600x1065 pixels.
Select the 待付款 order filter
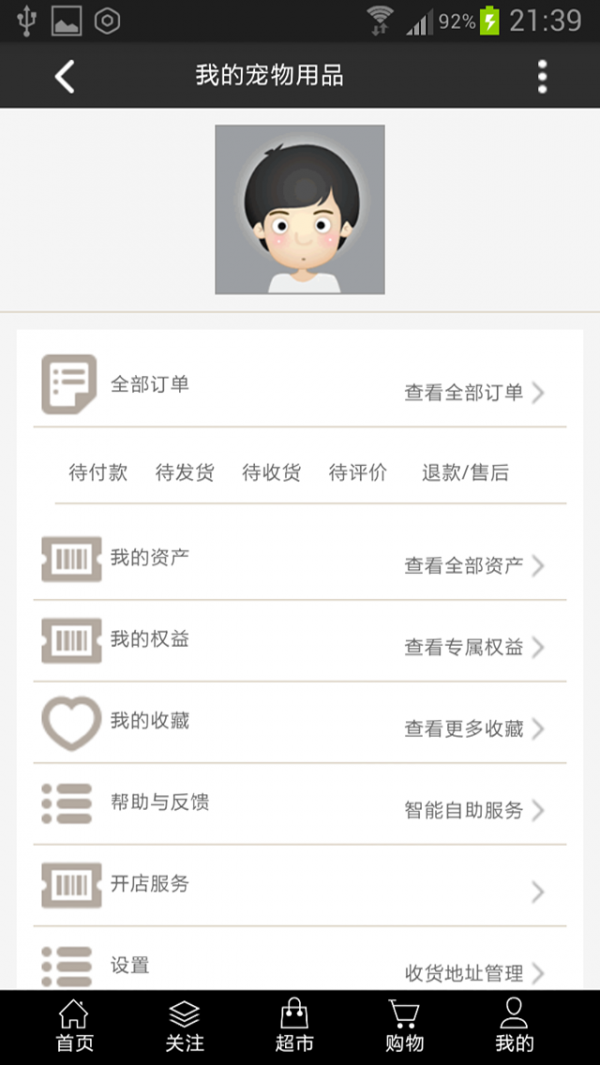[x=98, y=473]
